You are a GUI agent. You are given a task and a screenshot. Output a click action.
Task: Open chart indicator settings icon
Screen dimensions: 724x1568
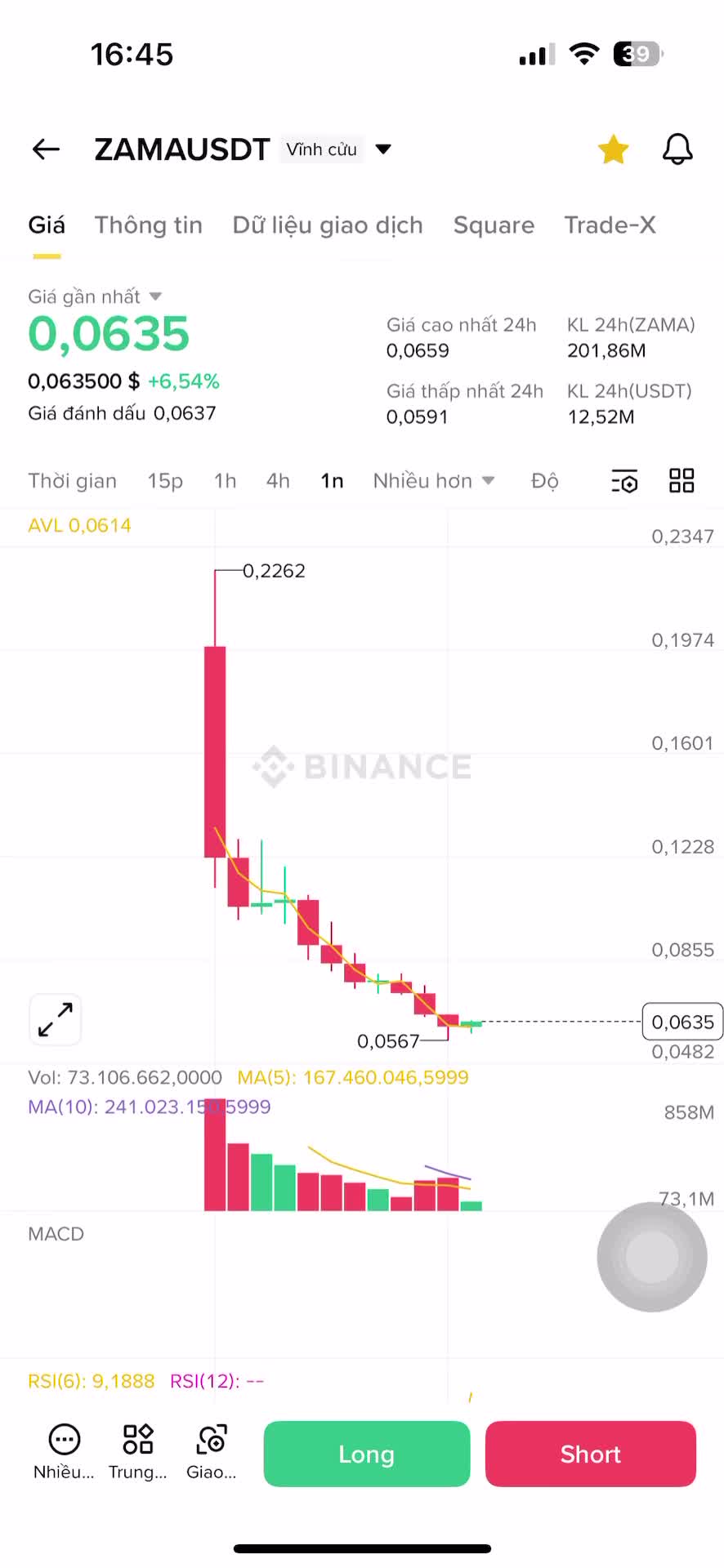pyautogui.click(x=624, y=481)
